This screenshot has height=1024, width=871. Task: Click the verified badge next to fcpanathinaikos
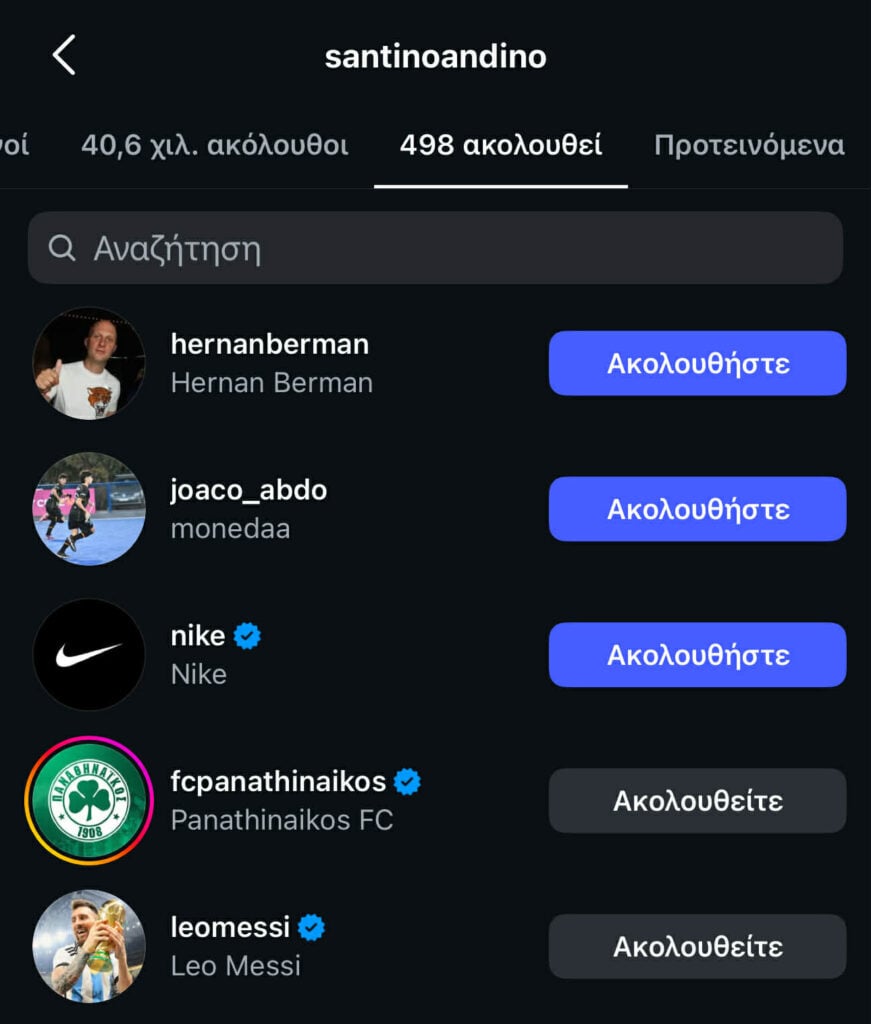tap(408, 781)
